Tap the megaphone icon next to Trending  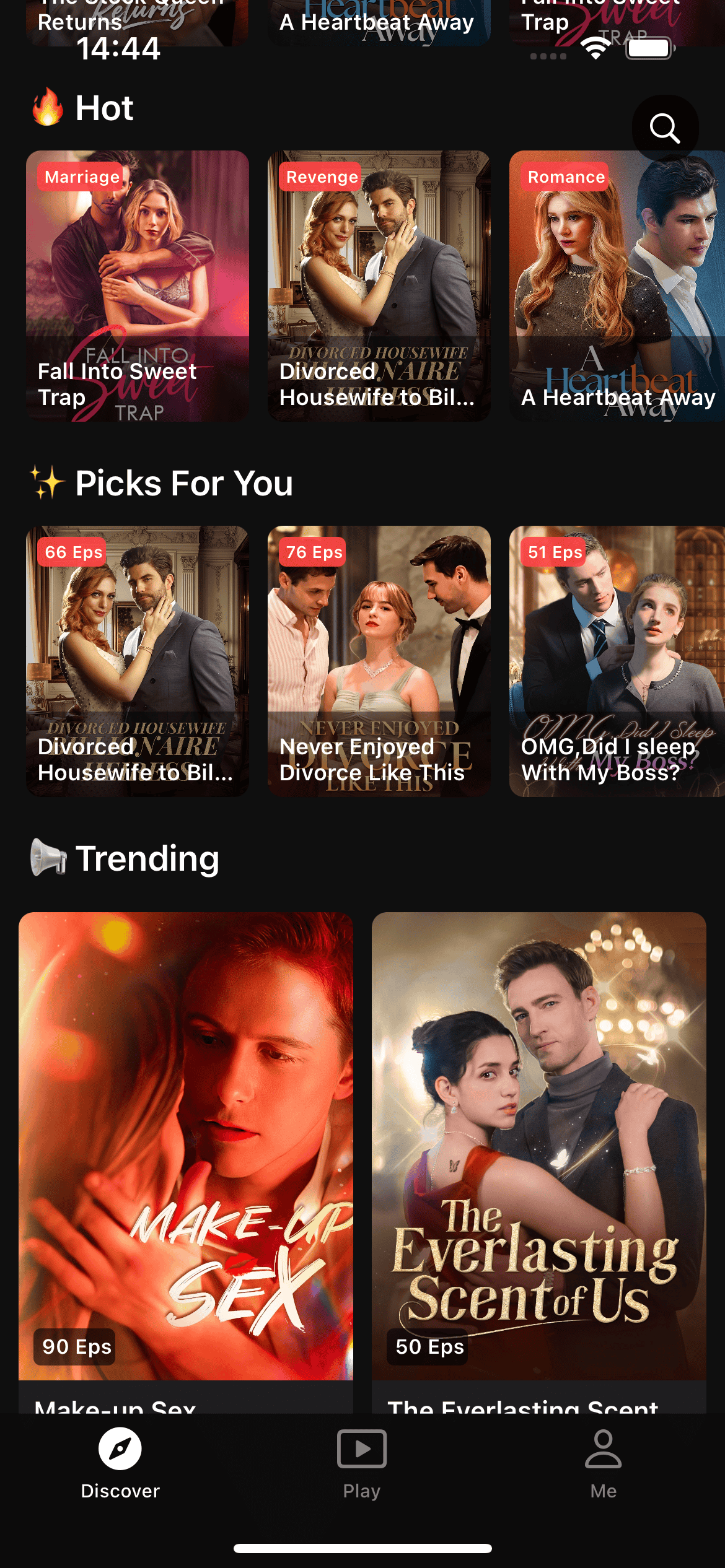pyautogui.click(x=49, y=858)
